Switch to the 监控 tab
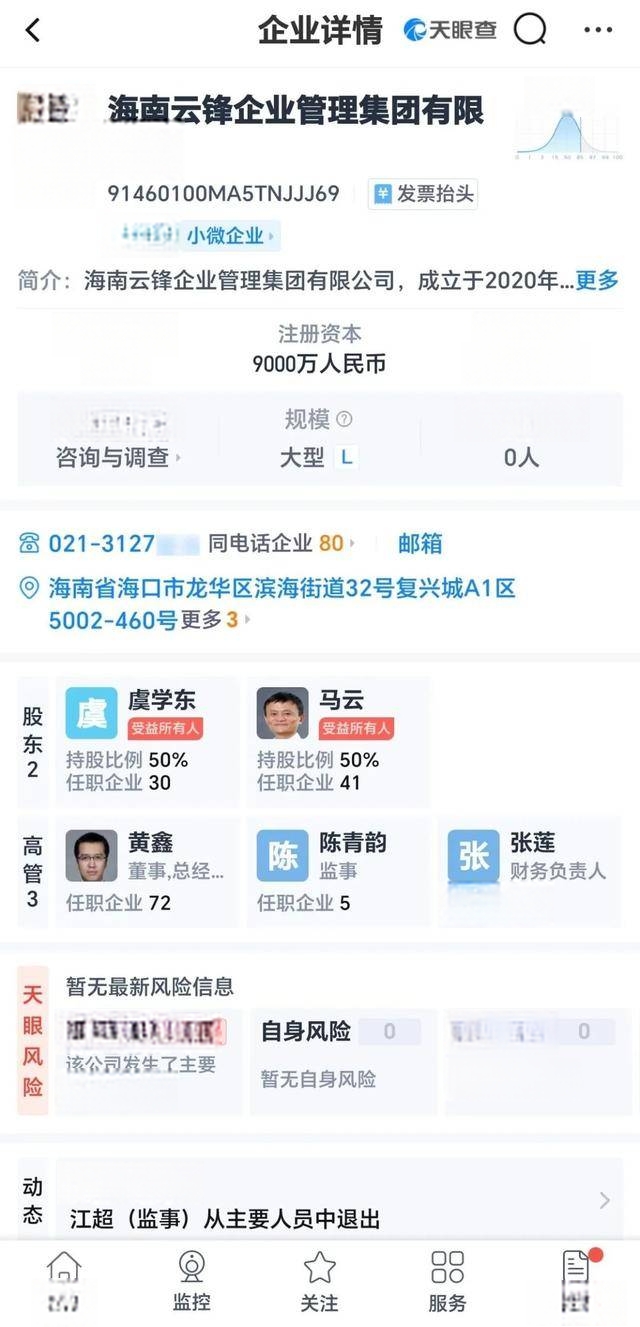The height and width of the screenshot is (1327, 640). pos(191,1283)
